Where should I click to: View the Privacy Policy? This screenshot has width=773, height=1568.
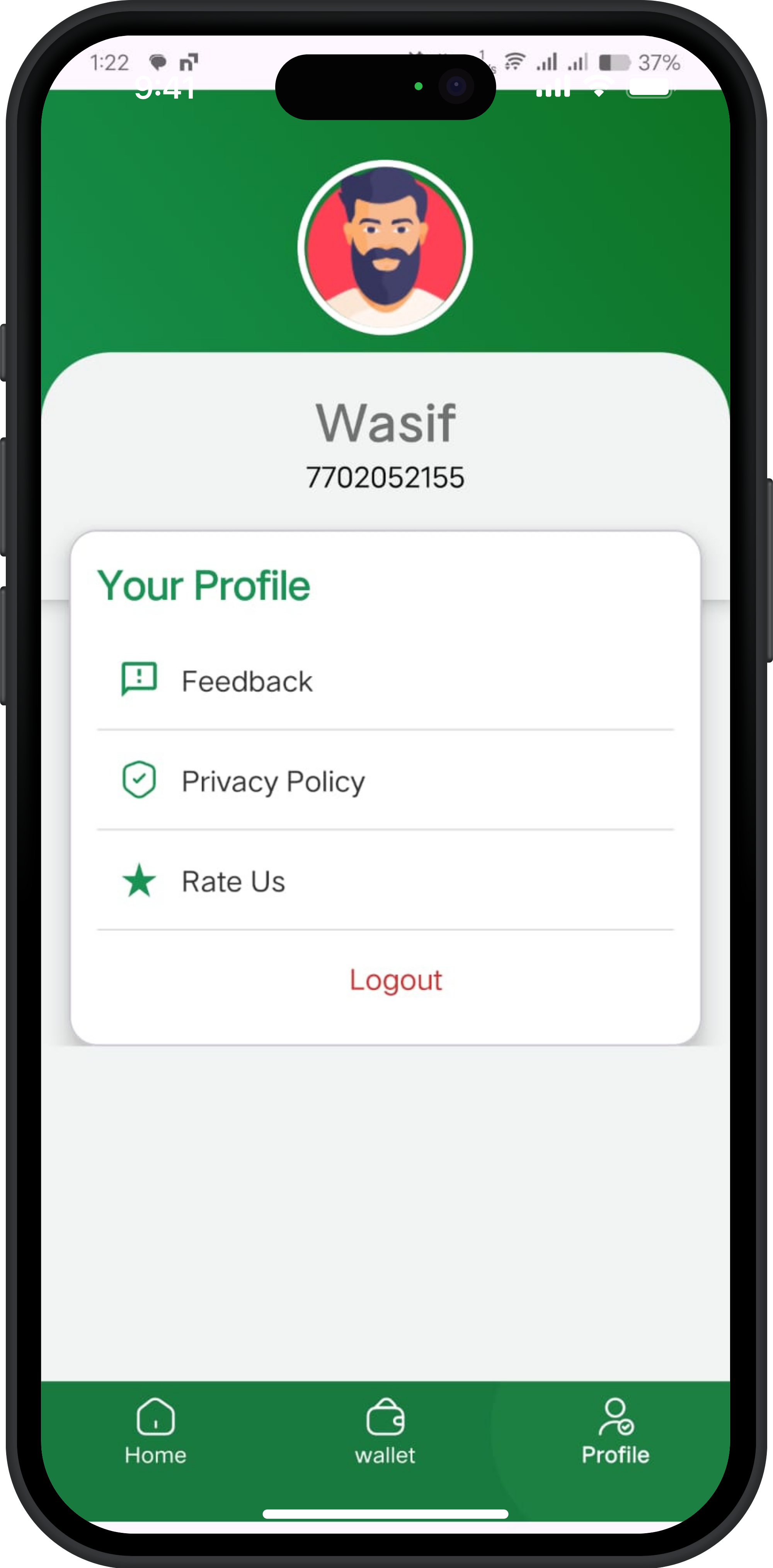coord(272,781)
